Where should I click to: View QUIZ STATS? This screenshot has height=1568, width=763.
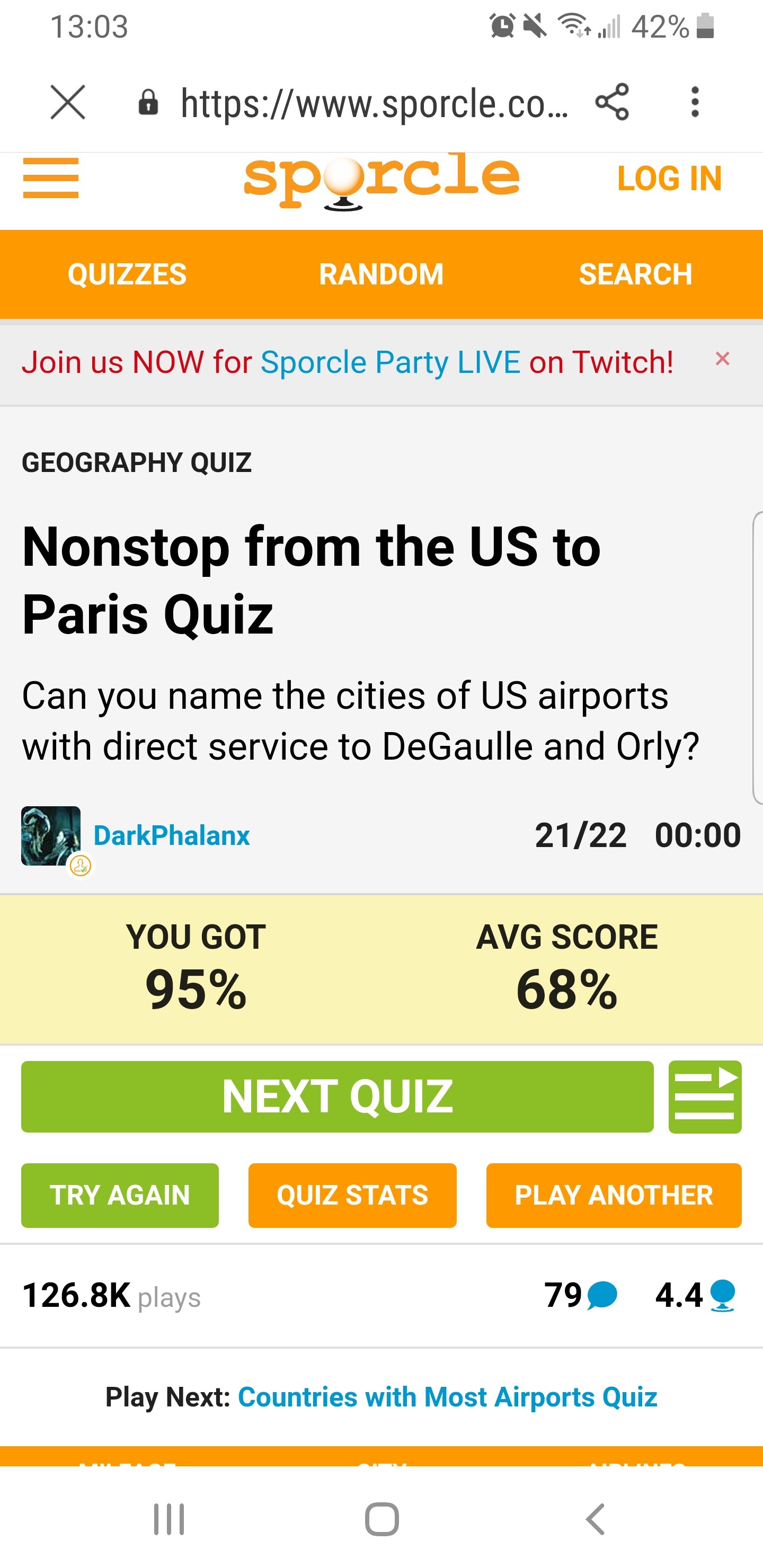(x=352, y=1196)
